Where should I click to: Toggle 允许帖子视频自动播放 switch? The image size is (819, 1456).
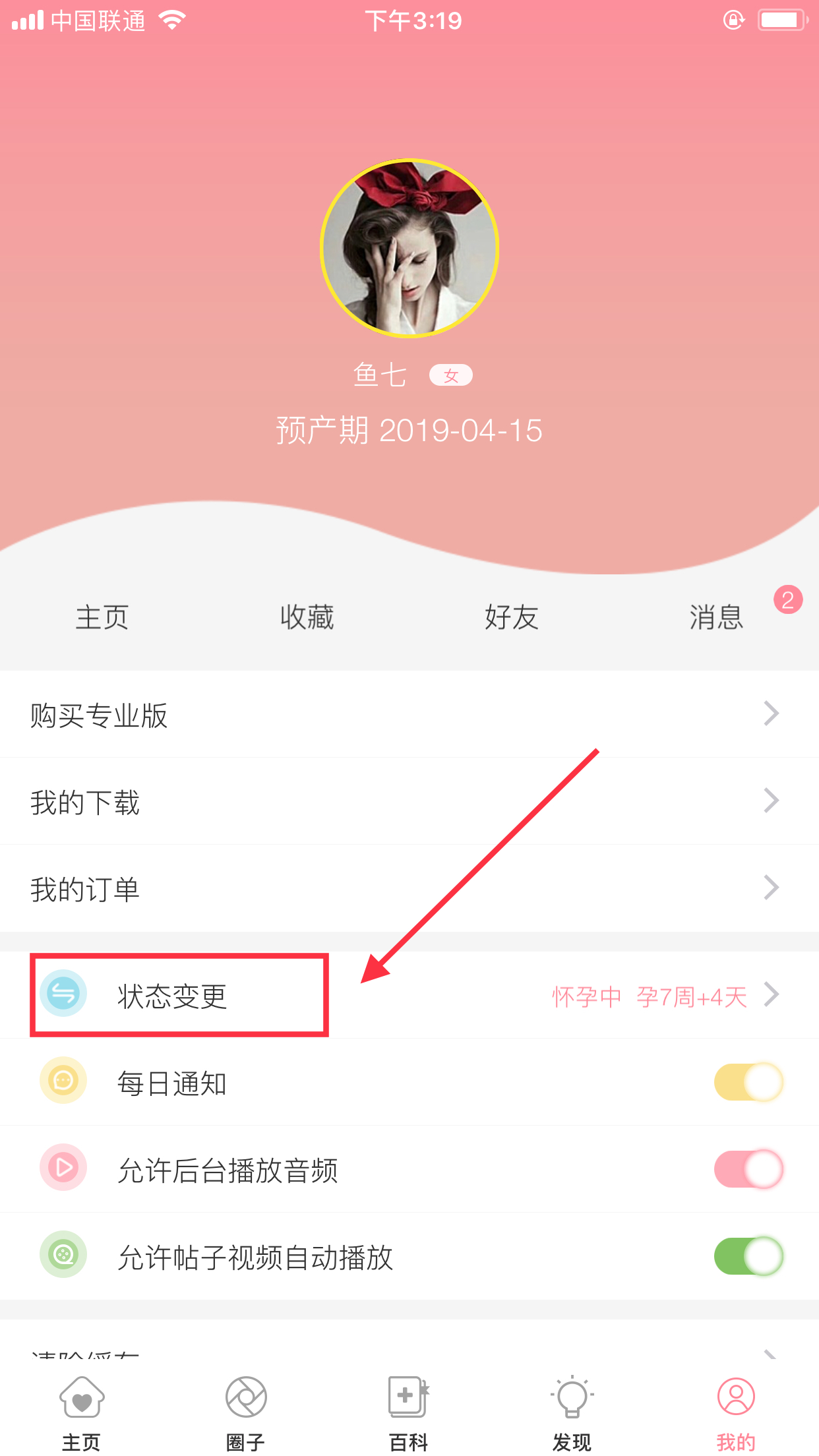(x=748, y=1257)
